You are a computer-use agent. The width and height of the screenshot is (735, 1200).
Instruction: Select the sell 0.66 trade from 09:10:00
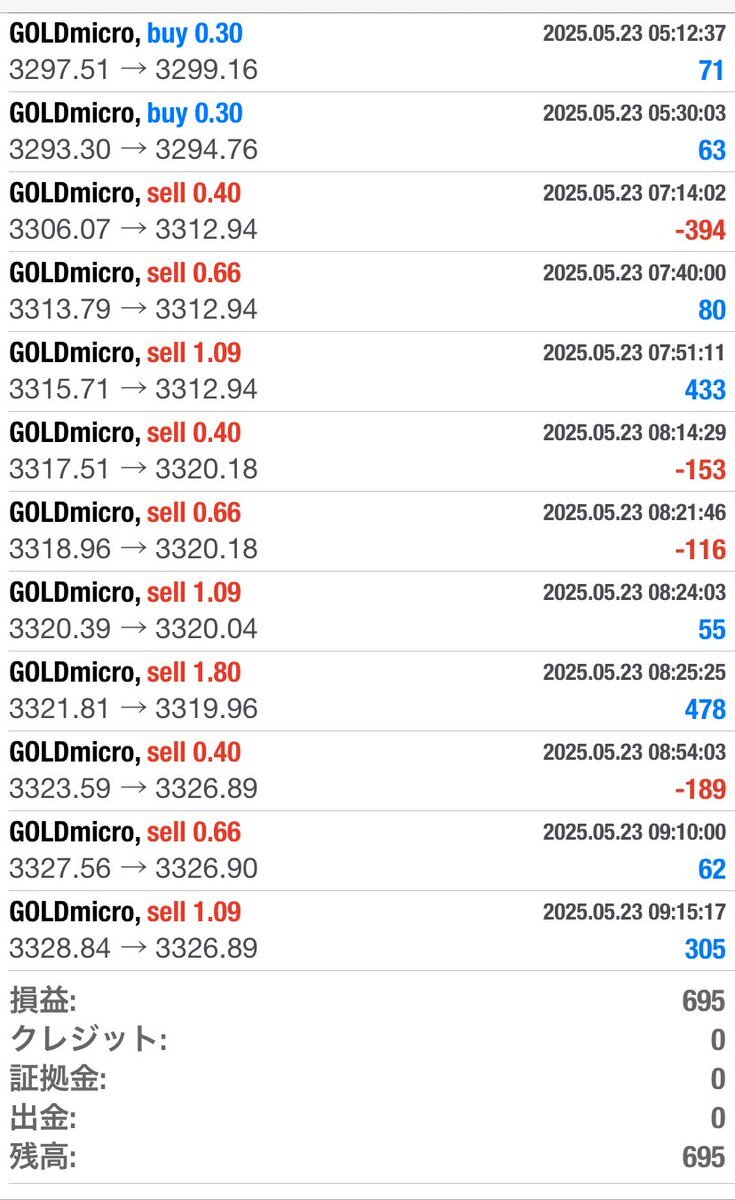pyautogui.click(x=367, y=852)
